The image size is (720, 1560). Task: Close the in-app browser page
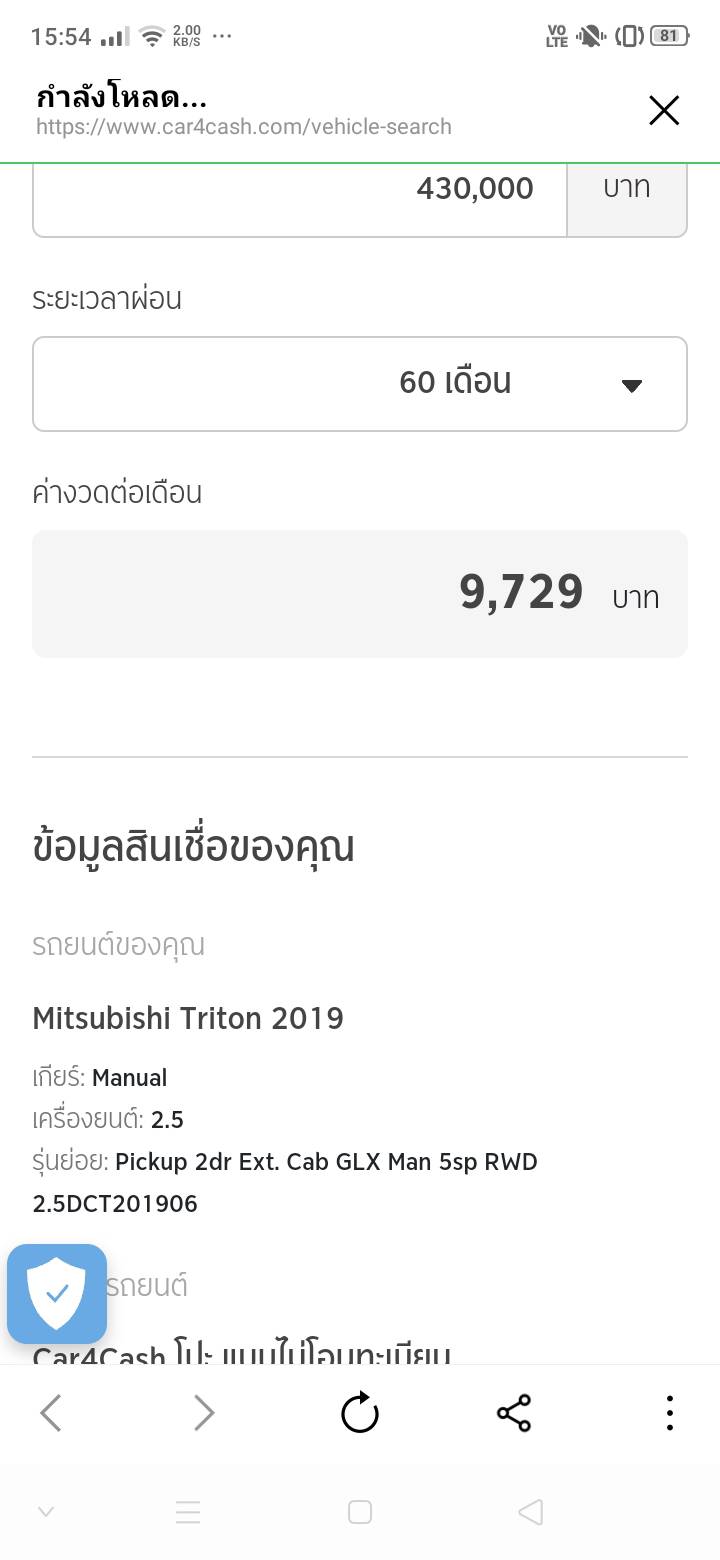coord(664,111)
